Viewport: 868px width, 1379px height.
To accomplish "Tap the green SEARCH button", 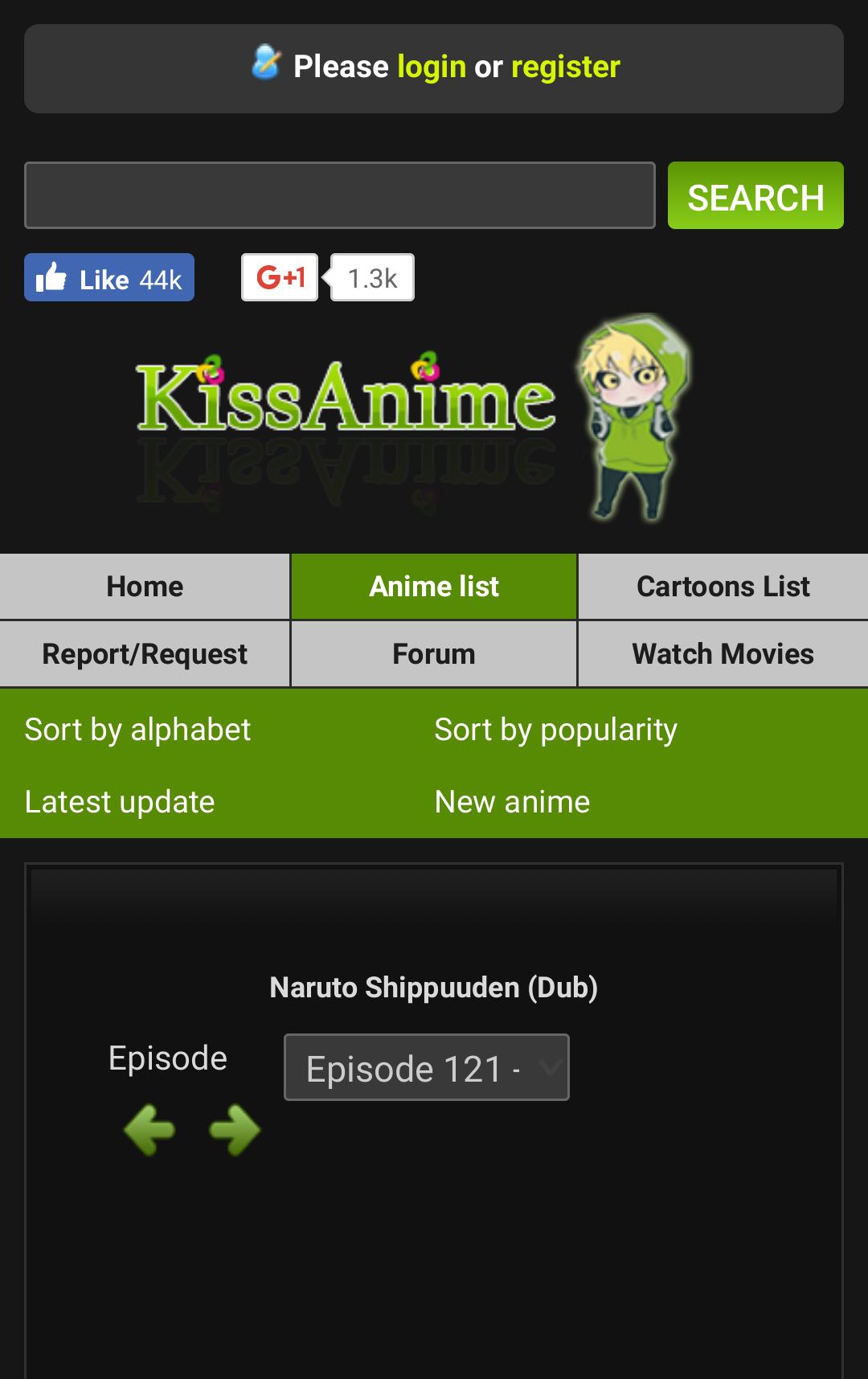I will tap(755, 196).
